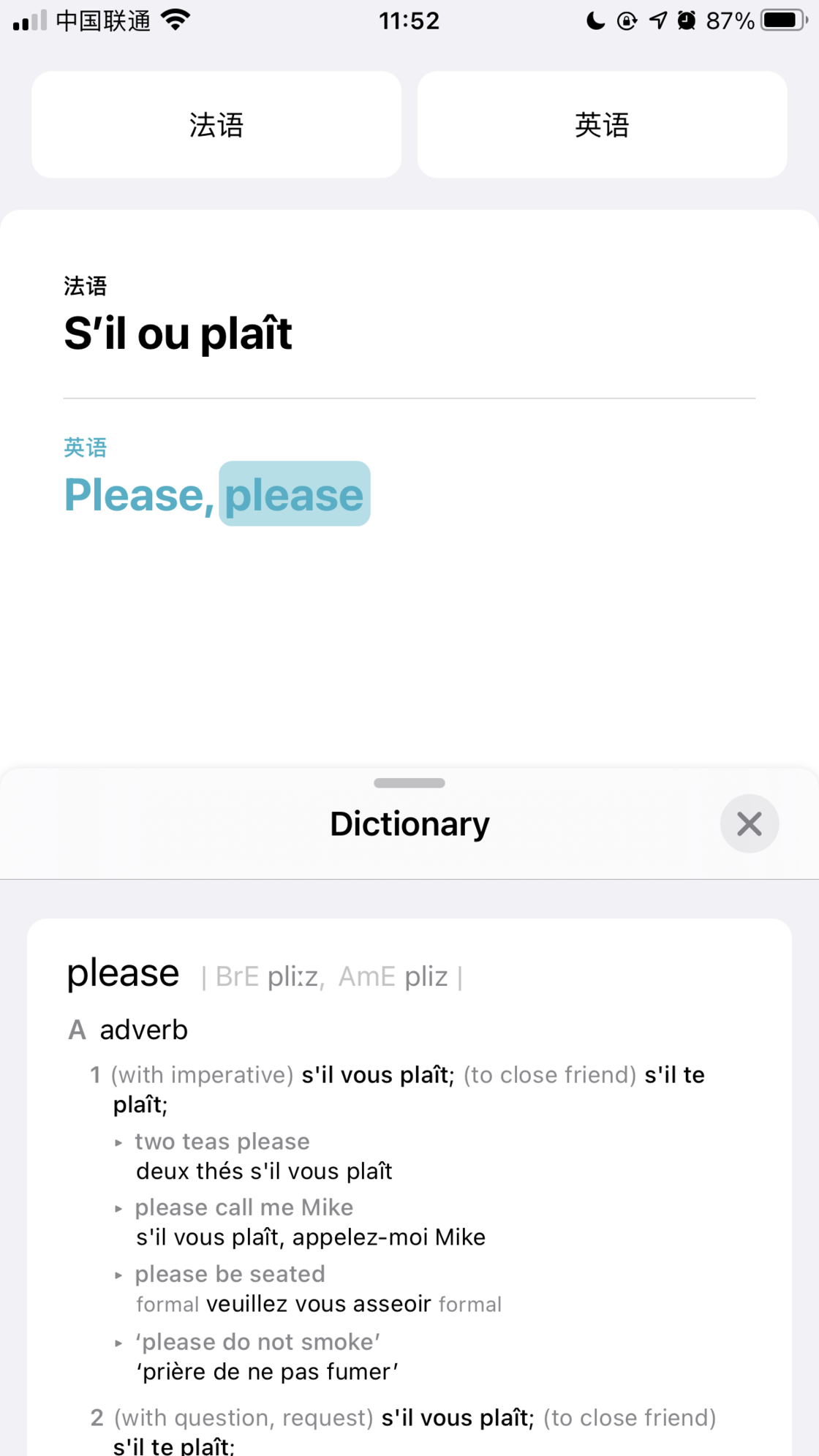The width and height of the screenshot is (819, 1456).
Task: Tap the French text S'il ou plaît
Action: pyautogui.click(x=178, y=333)
